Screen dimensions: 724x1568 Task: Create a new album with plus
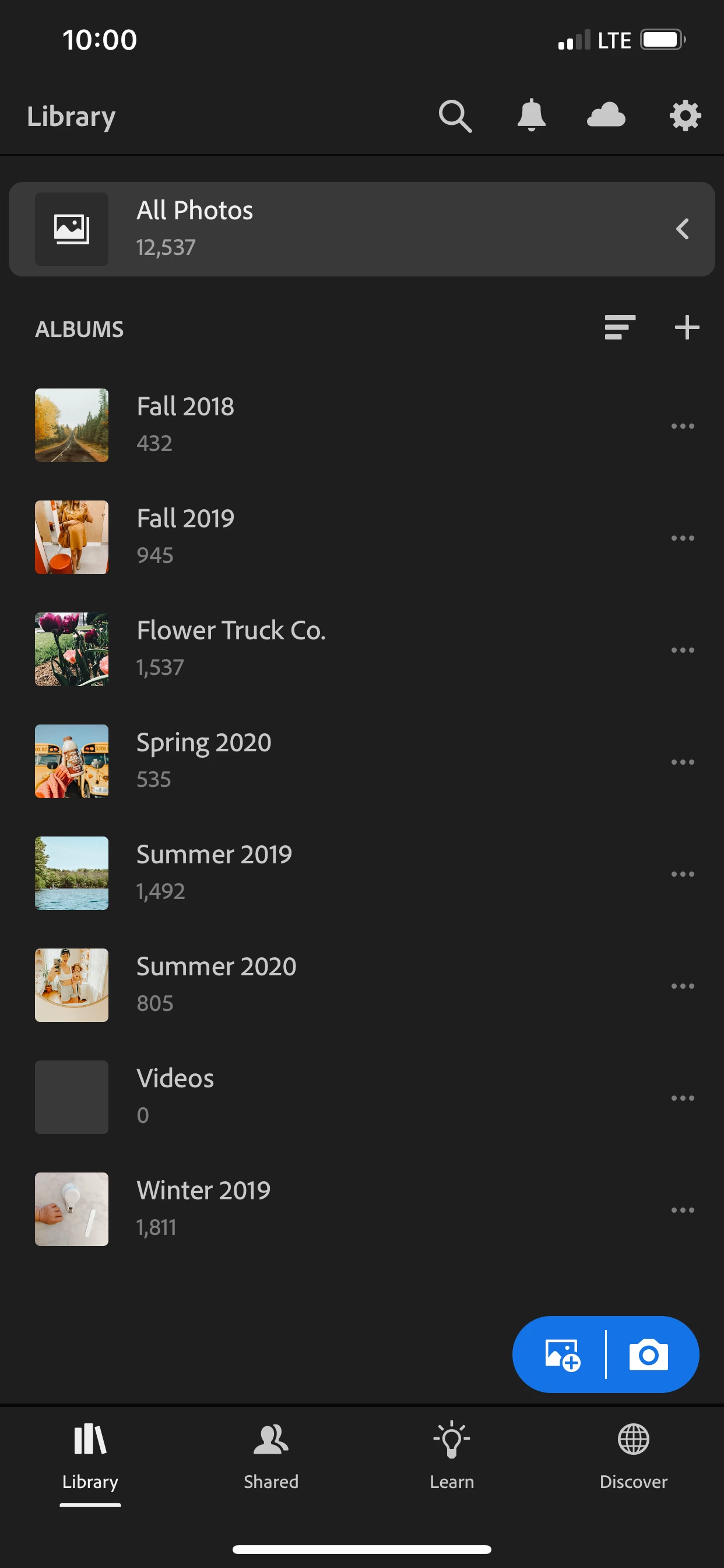tap(687, 327)
